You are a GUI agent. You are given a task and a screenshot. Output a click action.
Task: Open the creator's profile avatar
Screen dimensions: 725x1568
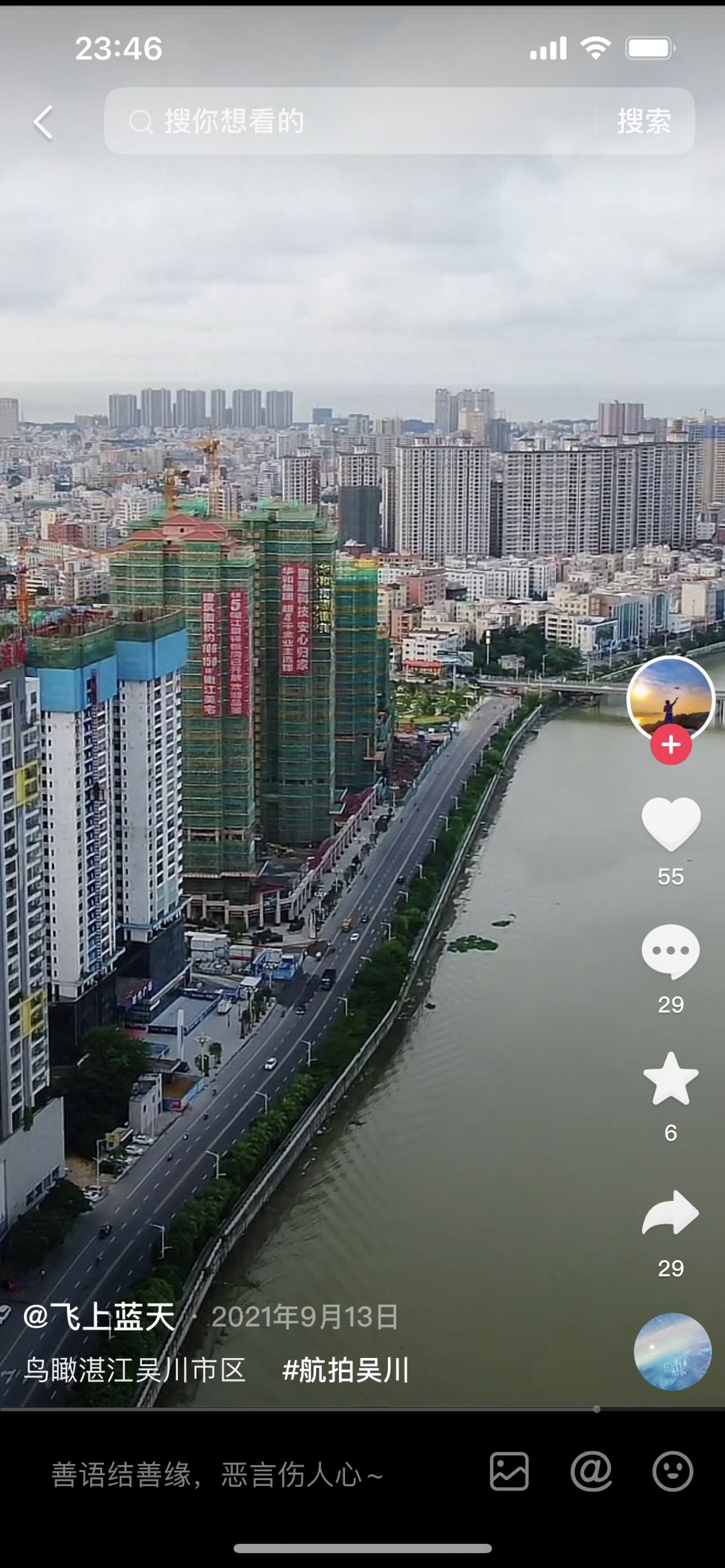click(670, 698)
